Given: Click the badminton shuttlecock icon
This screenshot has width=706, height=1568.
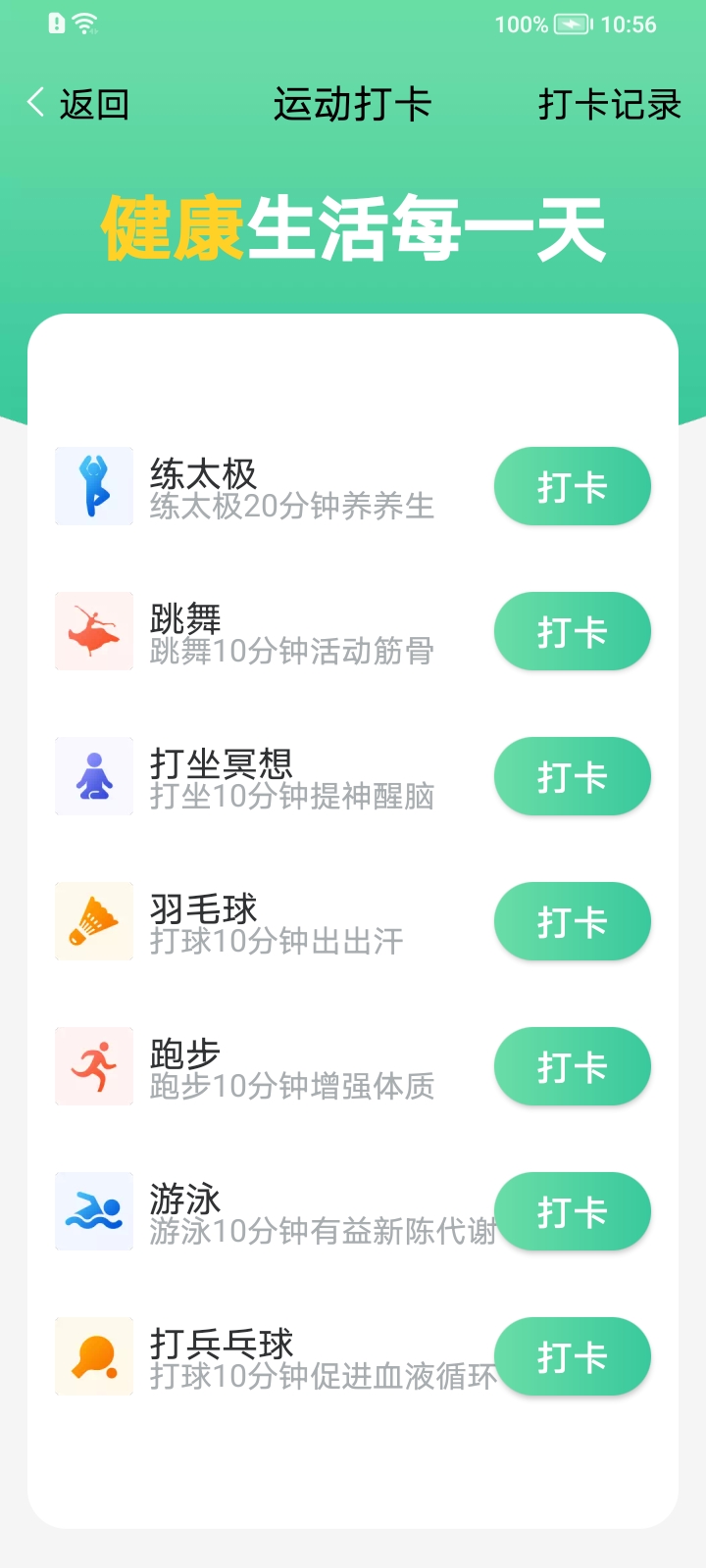Looking at the screenshot, I should [x=94, y=921].
